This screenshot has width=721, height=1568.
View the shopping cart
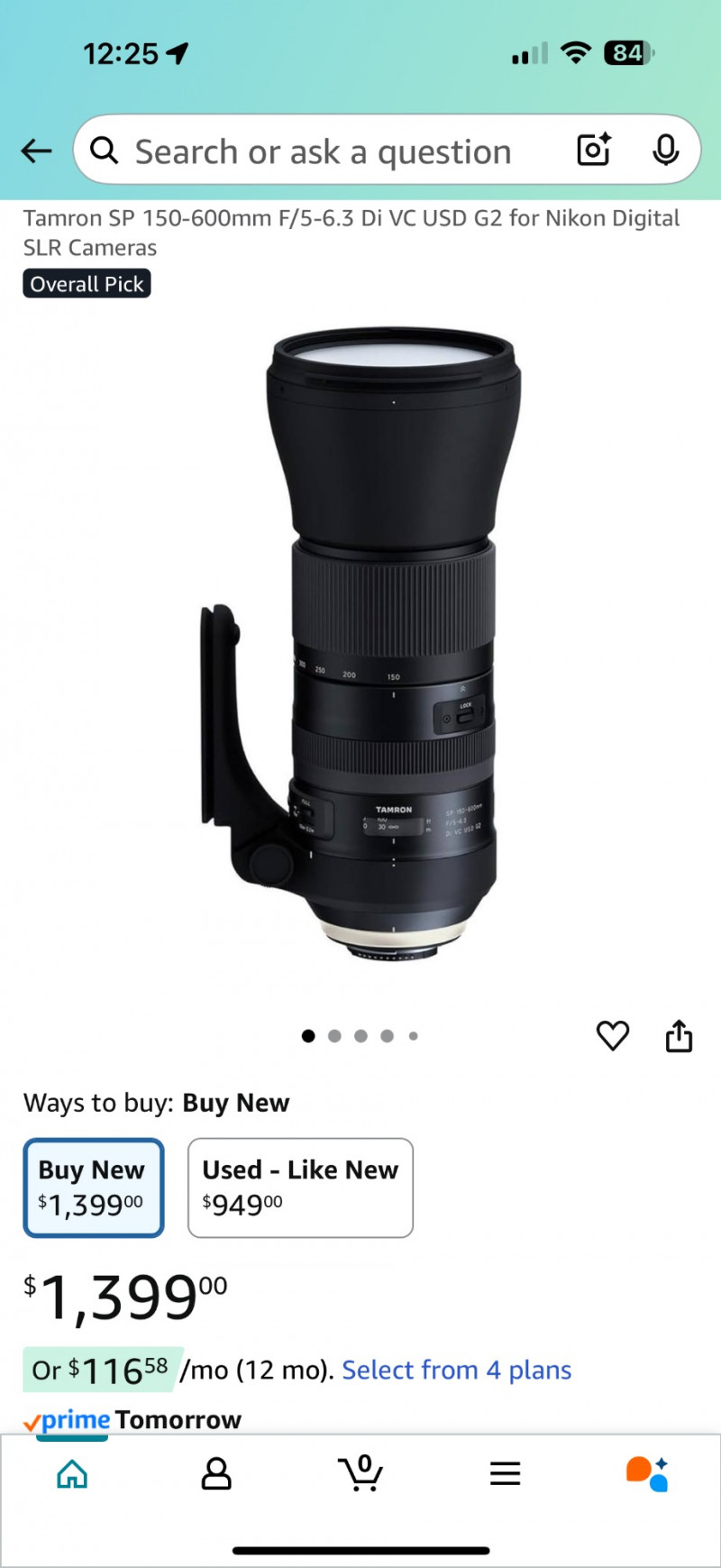tap(360, 1474)
